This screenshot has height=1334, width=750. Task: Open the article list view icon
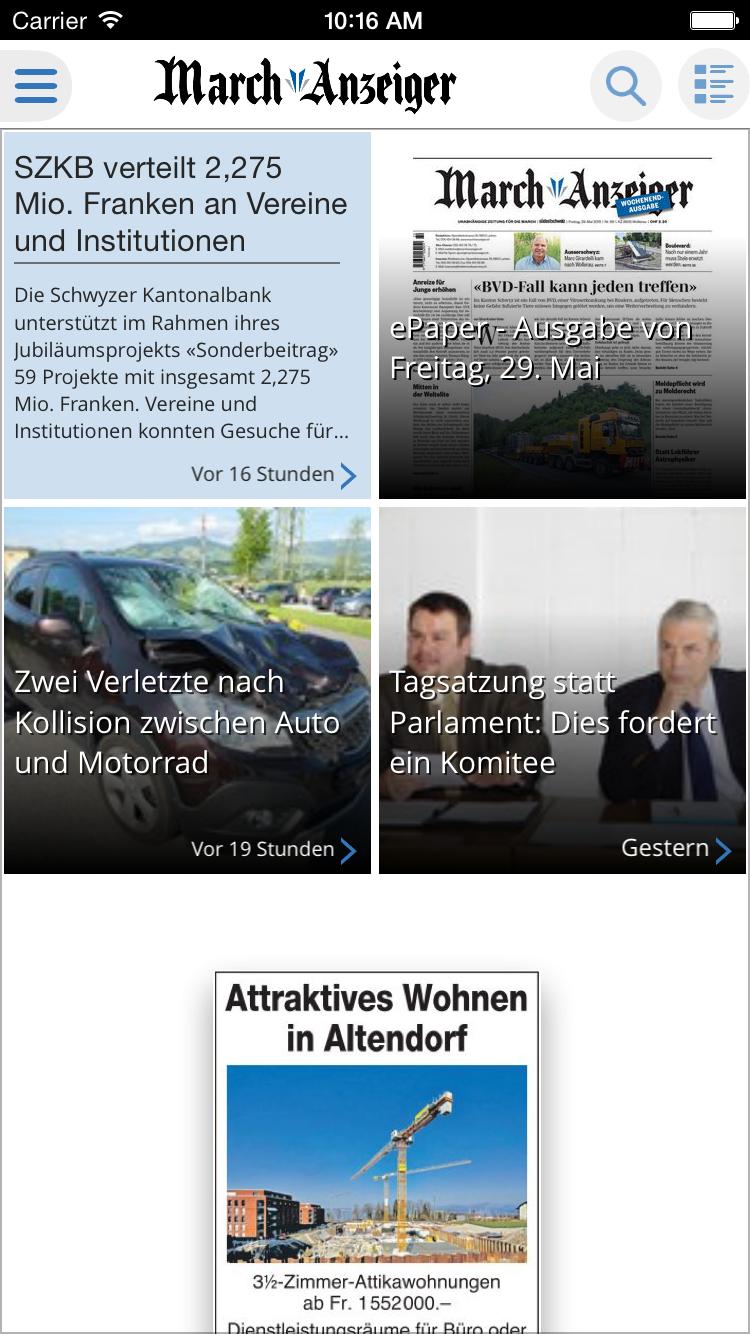click(x=714, y=86)
